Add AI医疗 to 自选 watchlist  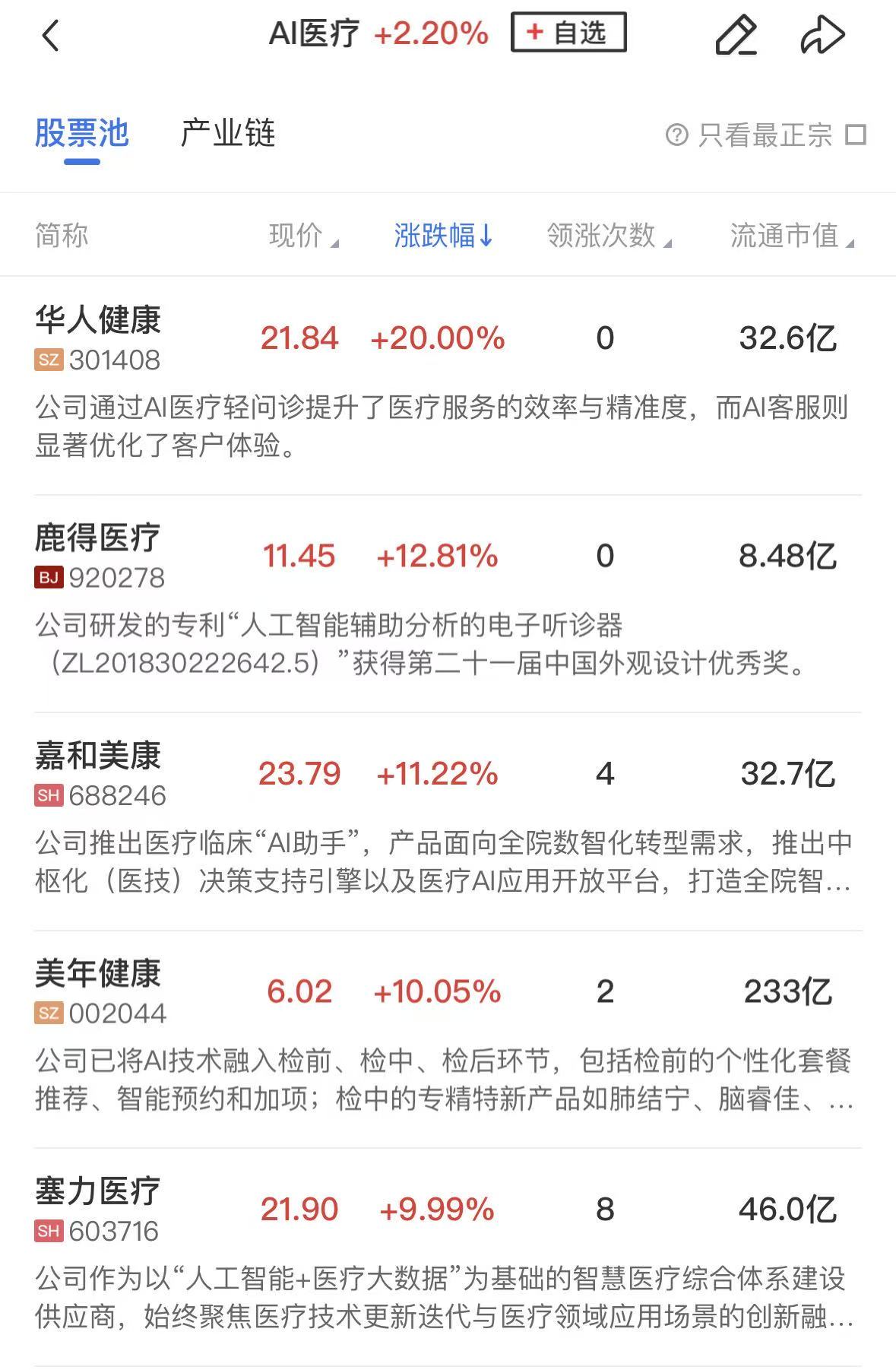tap(568, 33)
